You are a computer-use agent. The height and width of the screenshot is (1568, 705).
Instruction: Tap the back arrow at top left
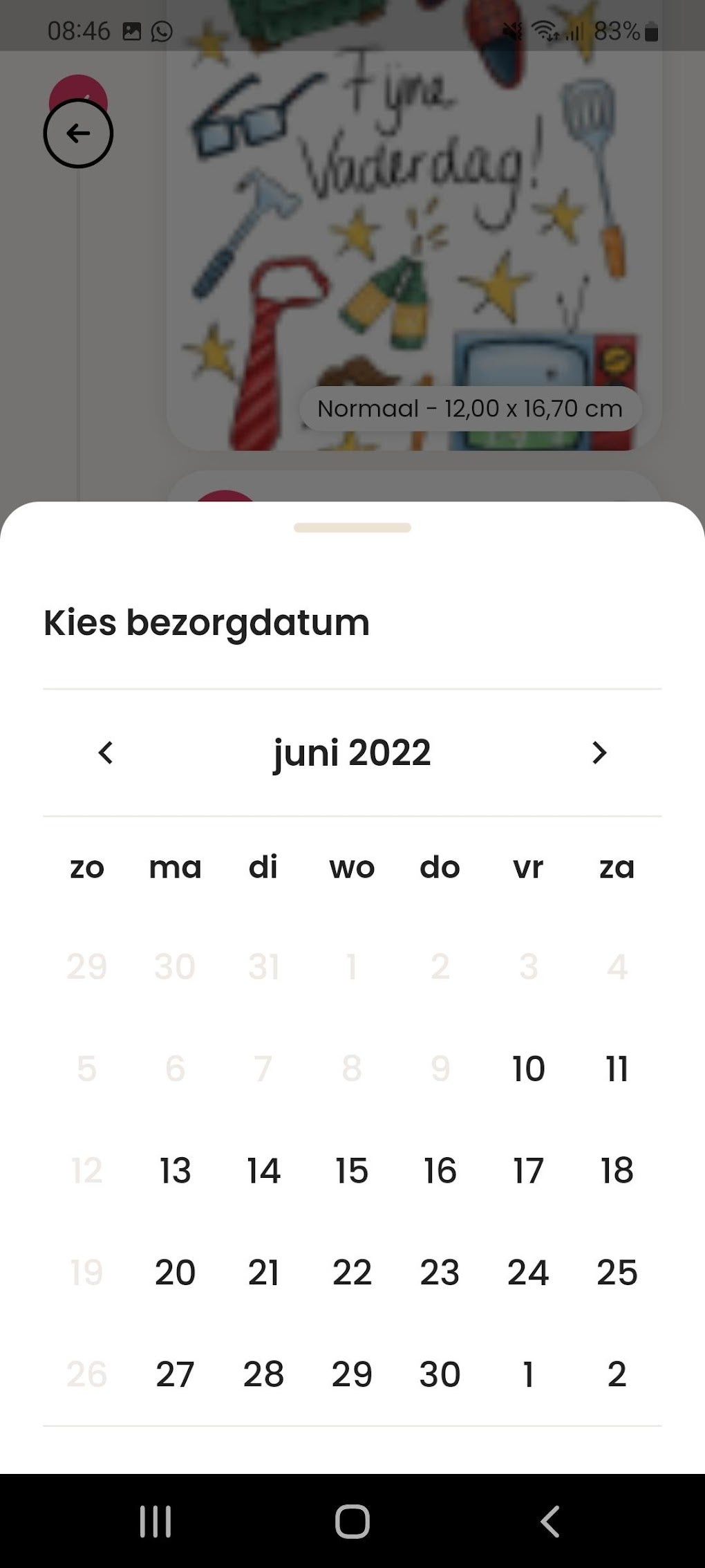tap(78, 133)
